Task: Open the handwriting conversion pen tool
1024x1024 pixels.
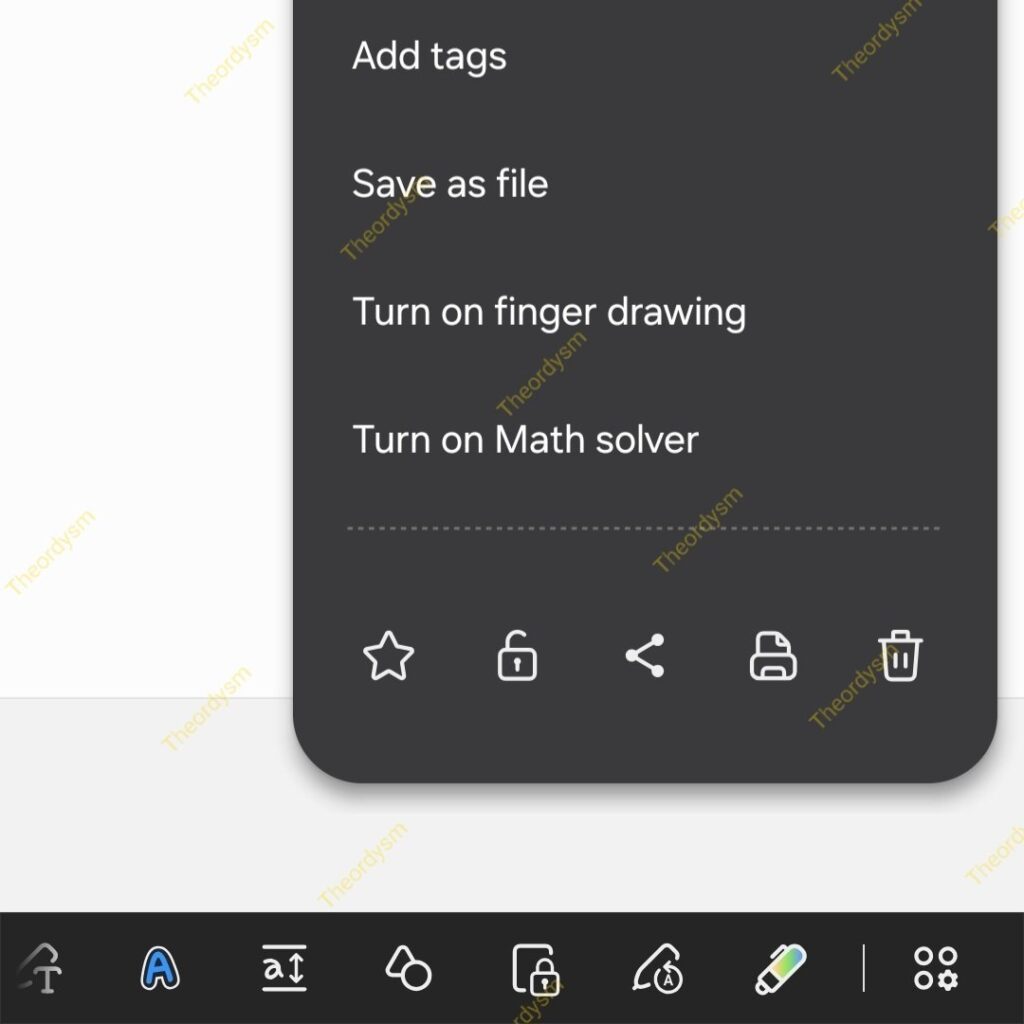Action: pos(658,968)
